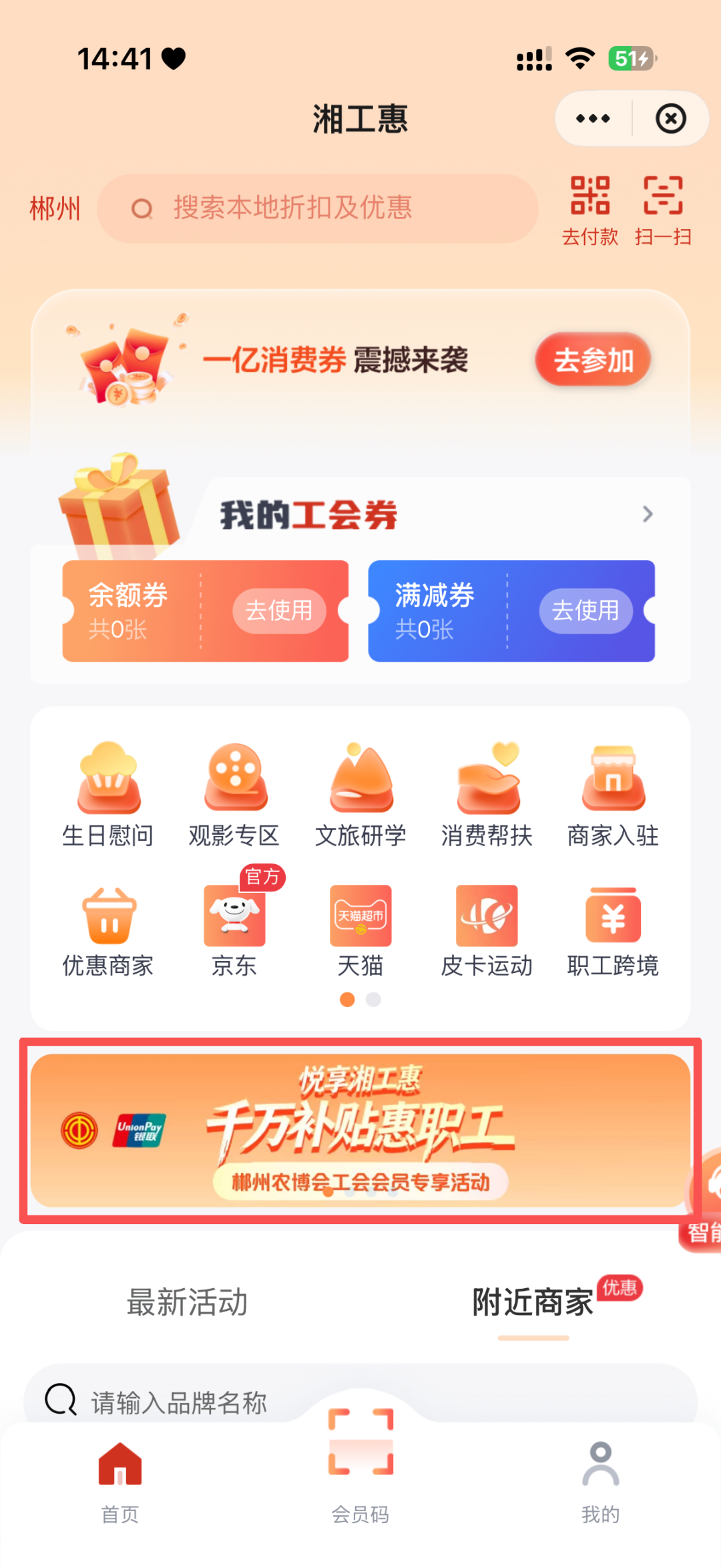This screenshot has height=1568, width=721.
Task: Tap 去参加 on the coupon banner
Action: pyautogui.click(x=593, y=361)
